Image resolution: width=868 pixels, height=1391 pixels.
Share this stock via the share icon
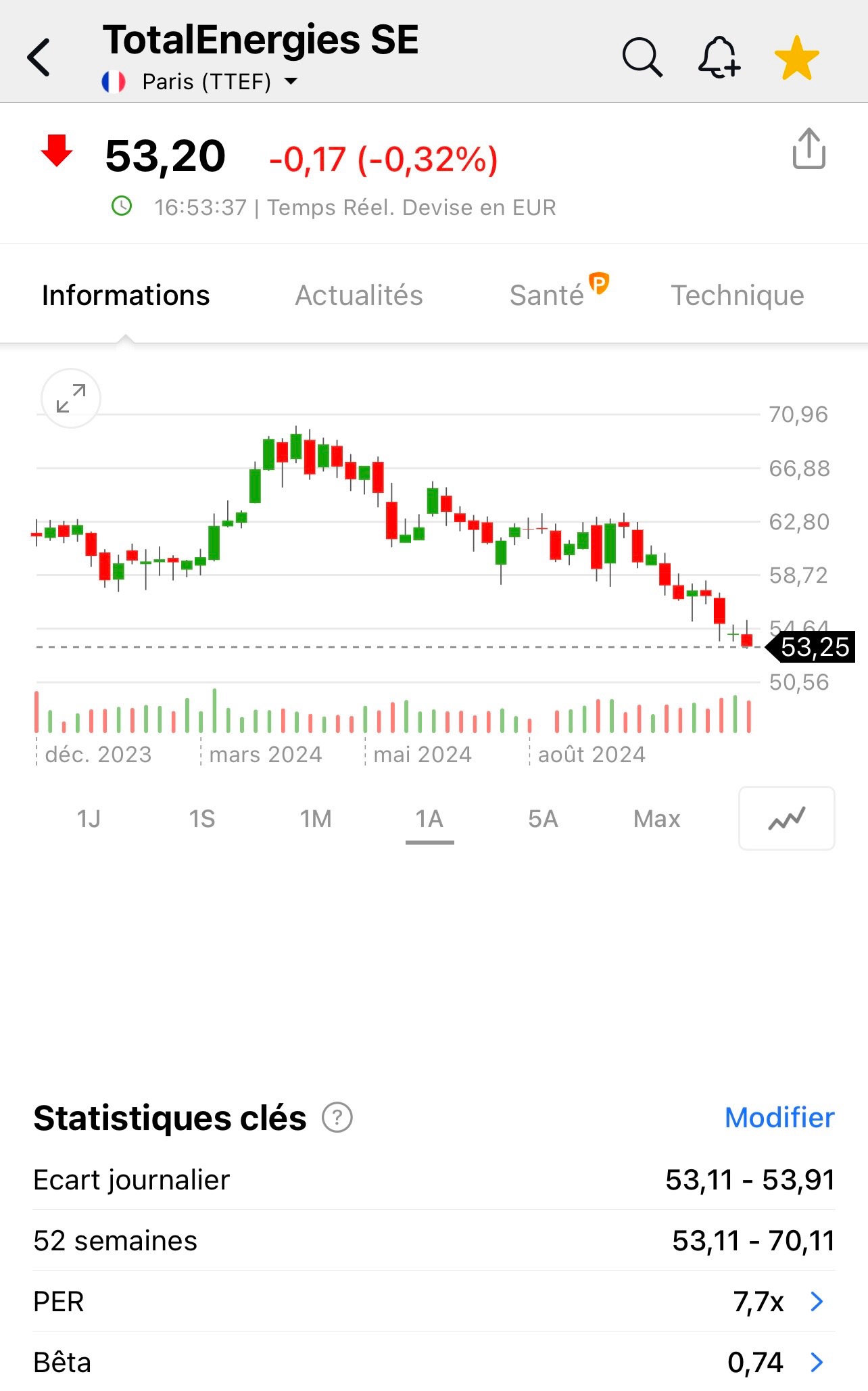click(809, 148)
